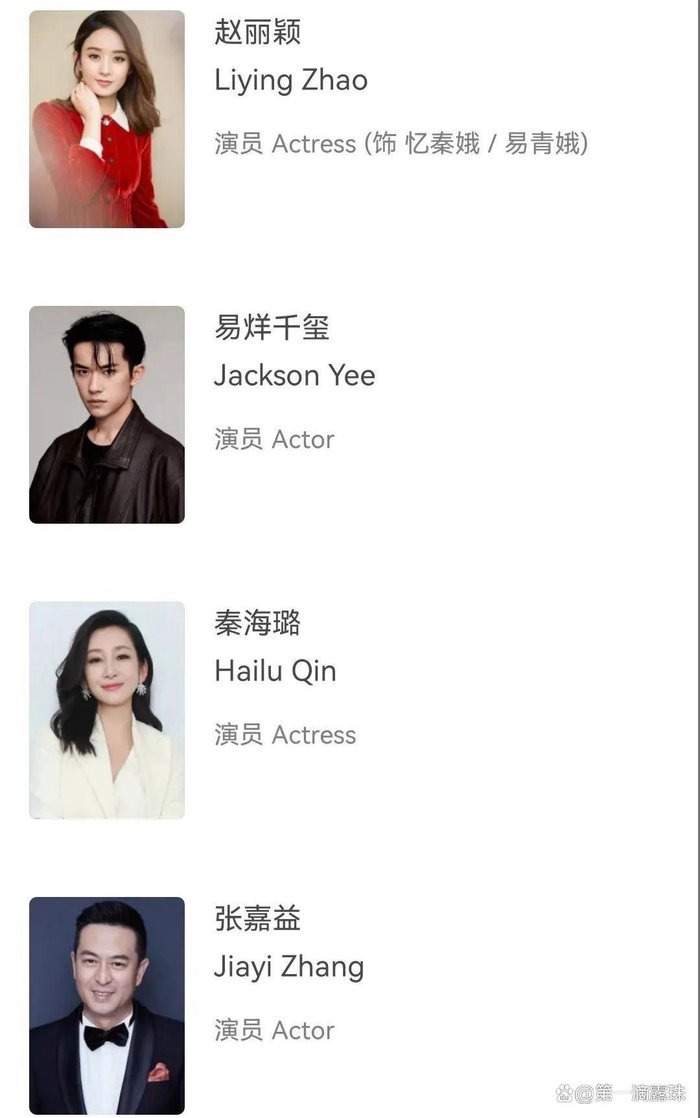Open Jackson Yee's cast profile
The width and height of the screenshot is (700, 1118).
[349, 415]
